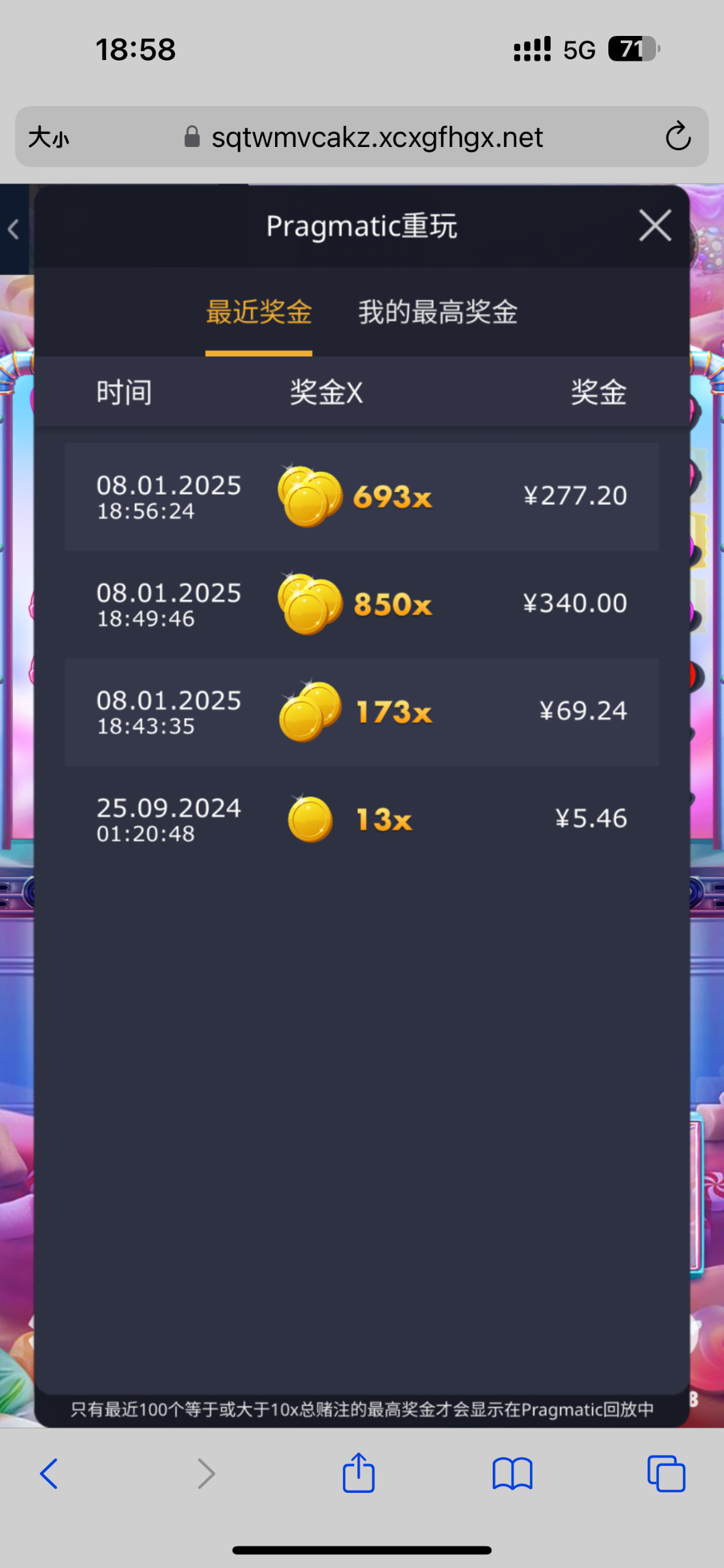
Task: Close the Pragmatic重玩 dialog
Action: pyautogui.click(x=655, y=226)
